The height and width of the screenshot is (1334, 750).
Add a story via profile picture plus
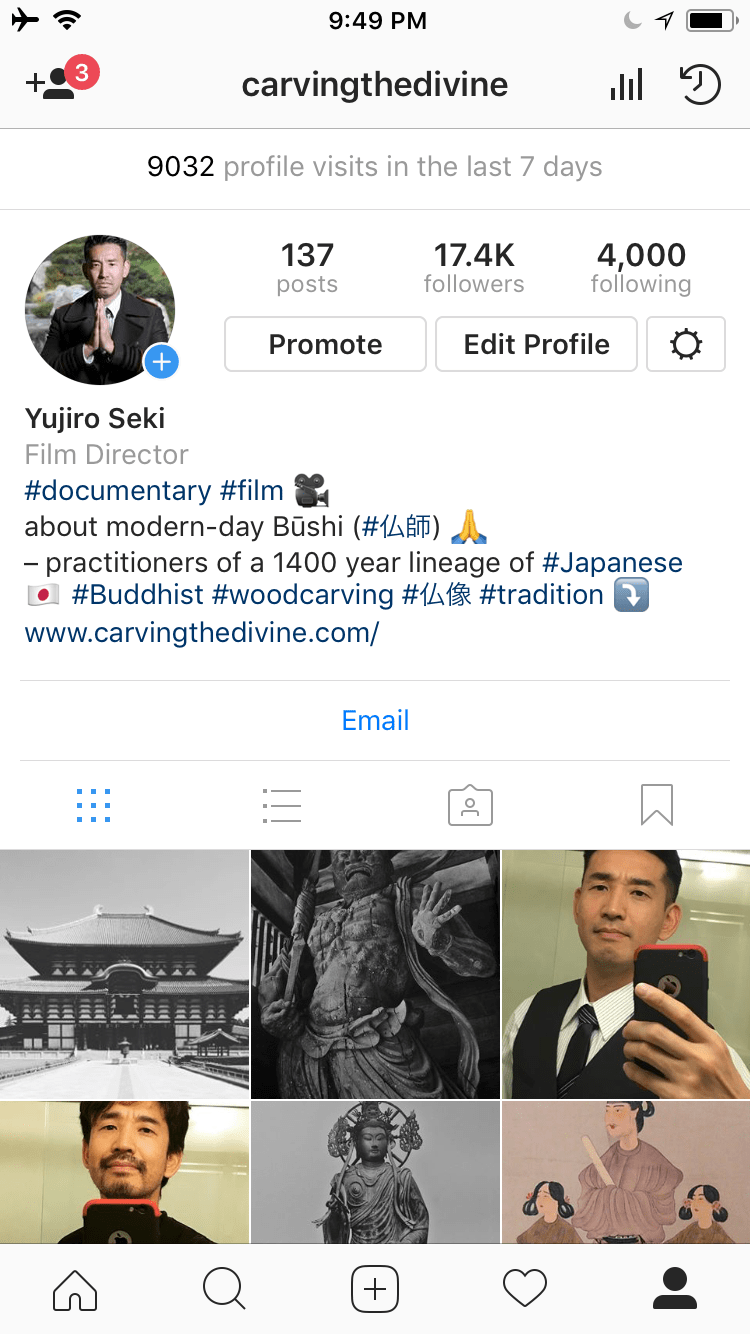162,362
